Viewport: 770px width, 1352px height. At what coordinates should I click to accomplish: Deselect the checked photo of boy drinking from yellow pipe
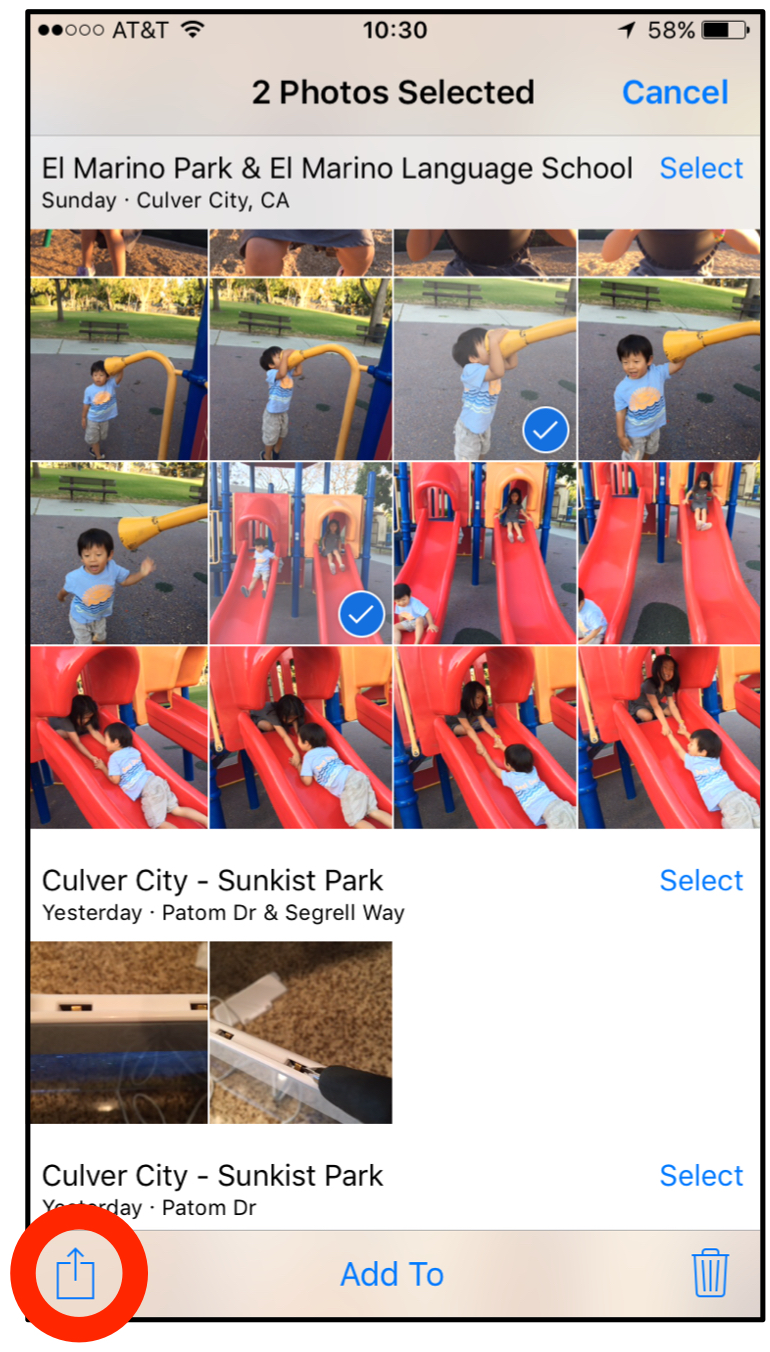(484, 368)
